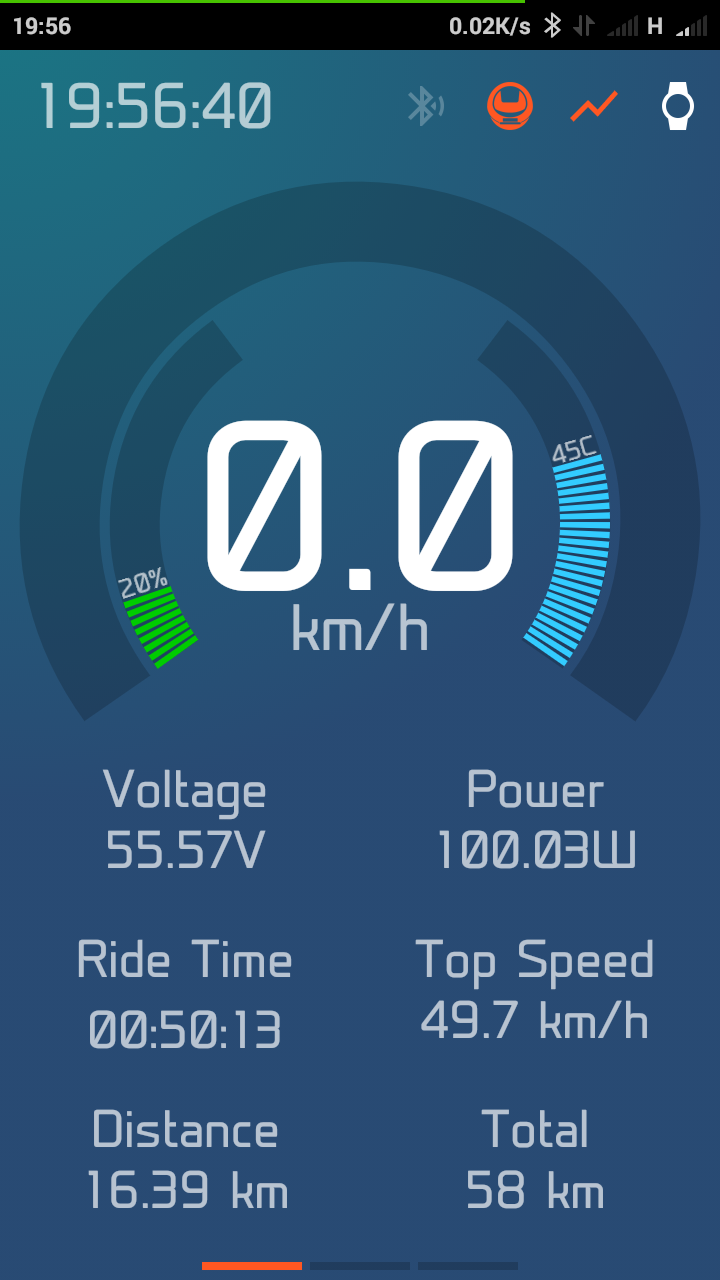
Task: Toggle the orange chart logging icon
Action: click(x=594, y=106)
